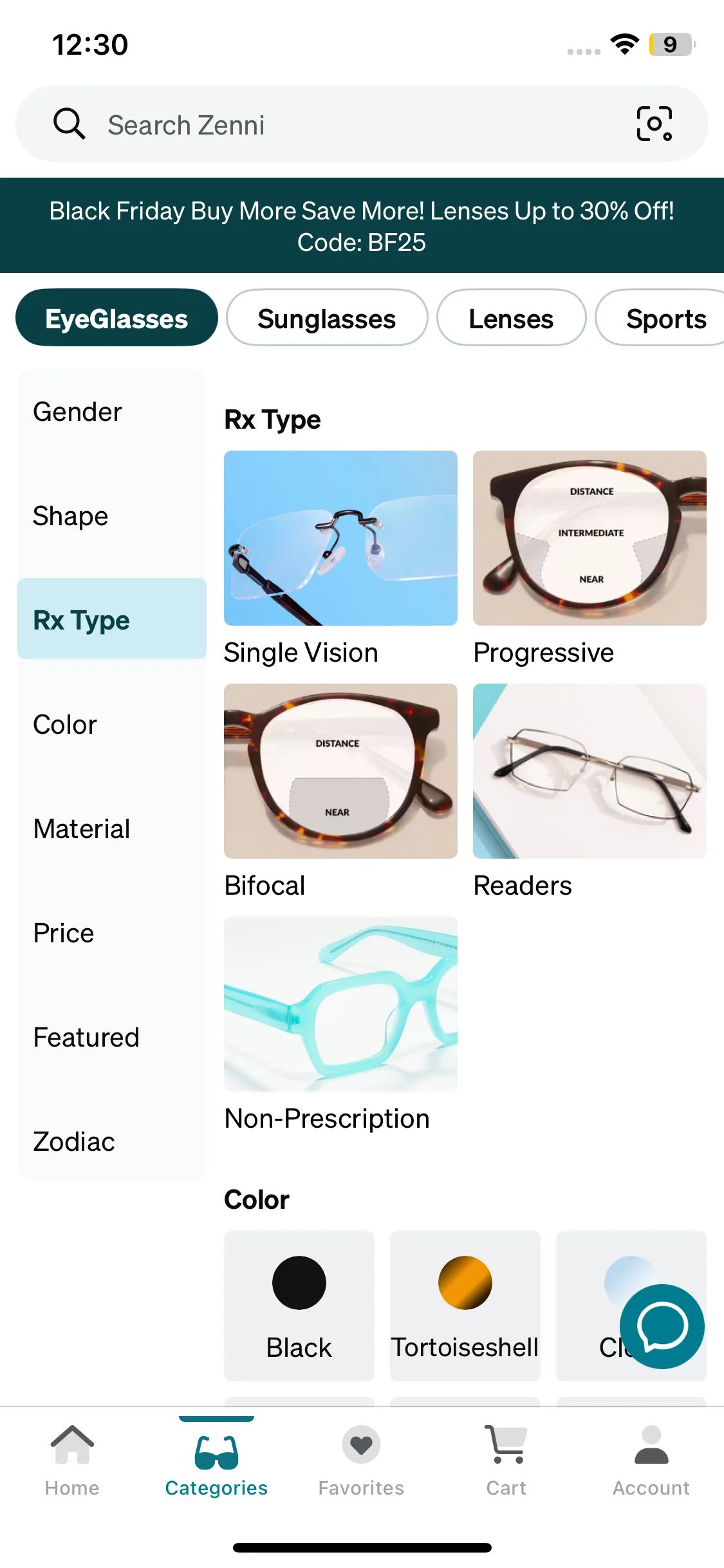Select the Lenses tab

click(511, 318)
